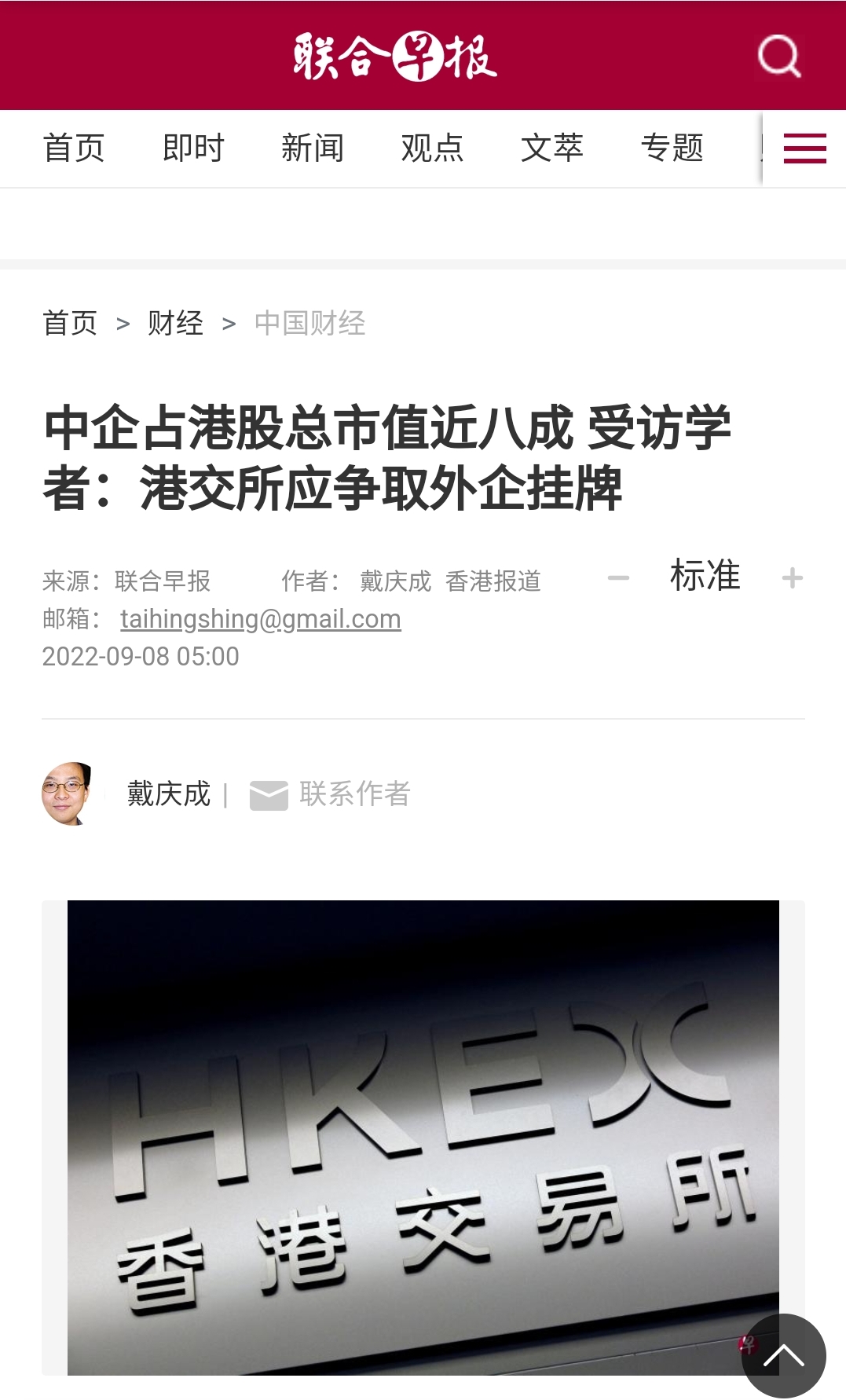Tap 首页 in the breadcrumb trail
The image size is (846, 1400).
click(x=70, y=323)
